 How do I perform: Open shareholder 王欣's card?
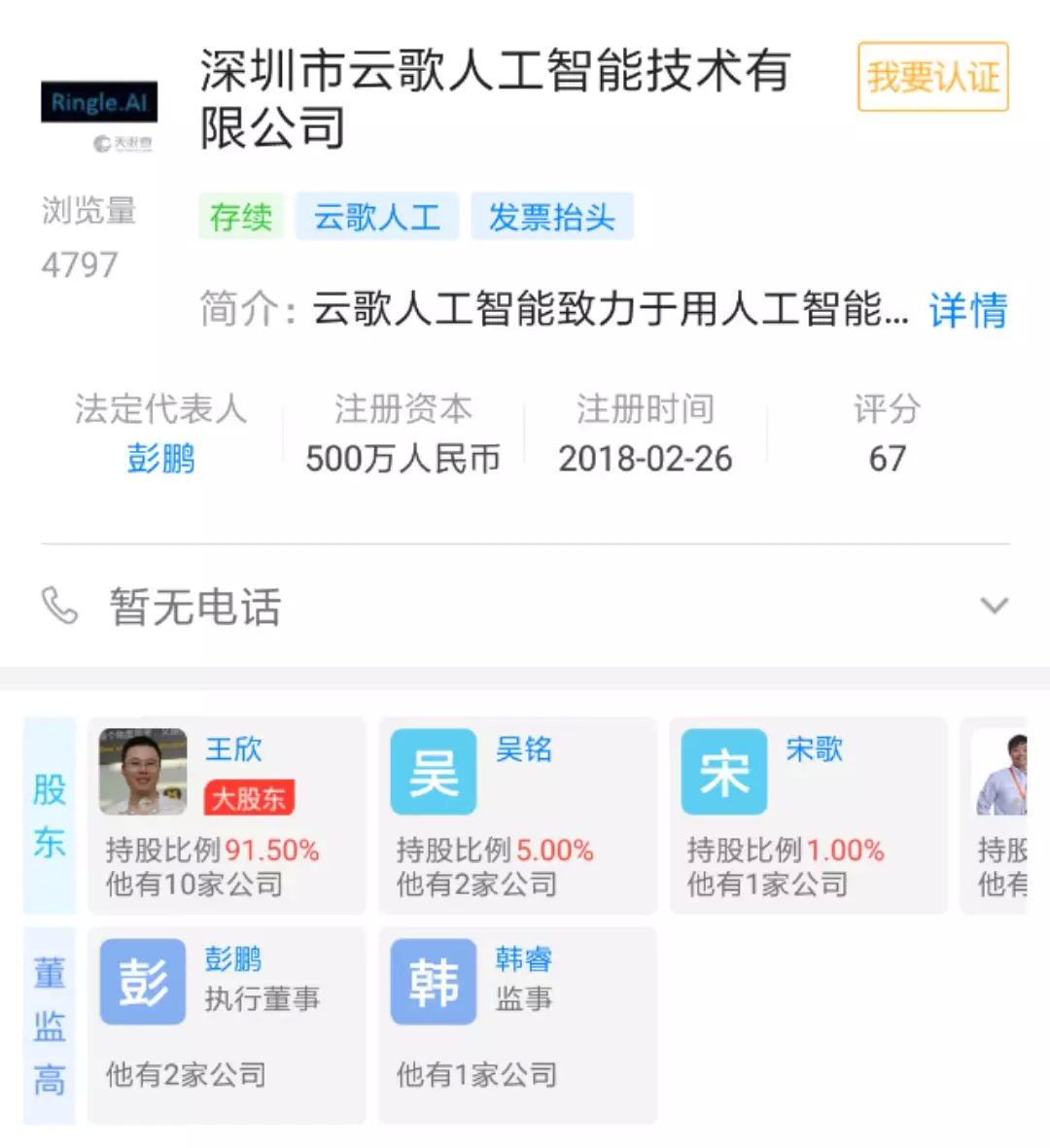[x=226, y=817]
